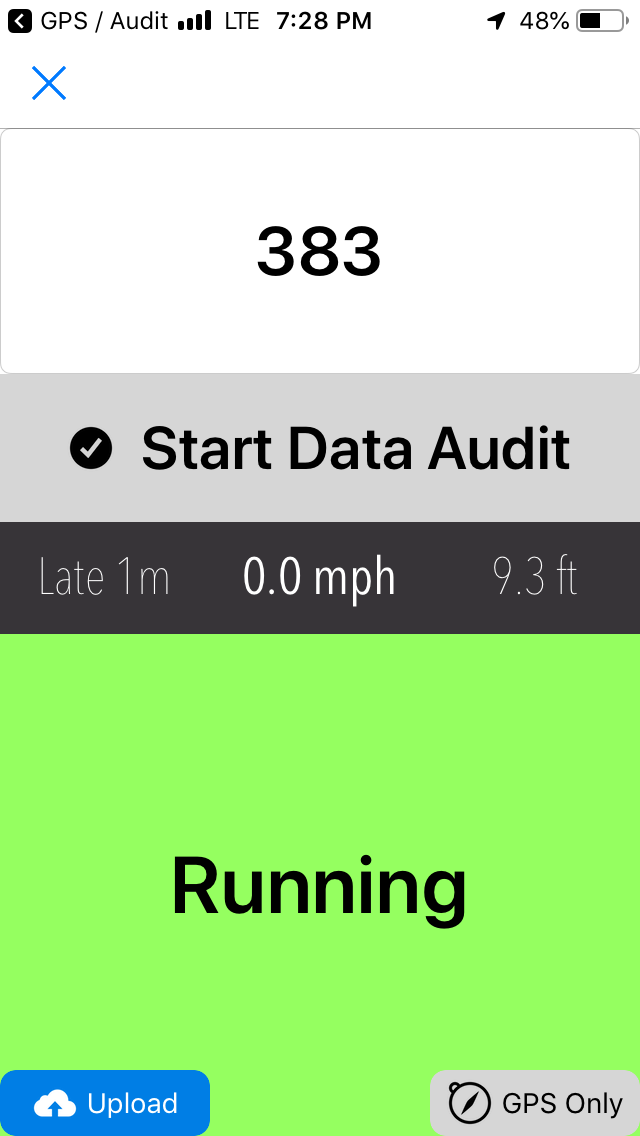Upload the collected data
The height and width of the screenshot is (1136, 640).
click(105, 1103)
